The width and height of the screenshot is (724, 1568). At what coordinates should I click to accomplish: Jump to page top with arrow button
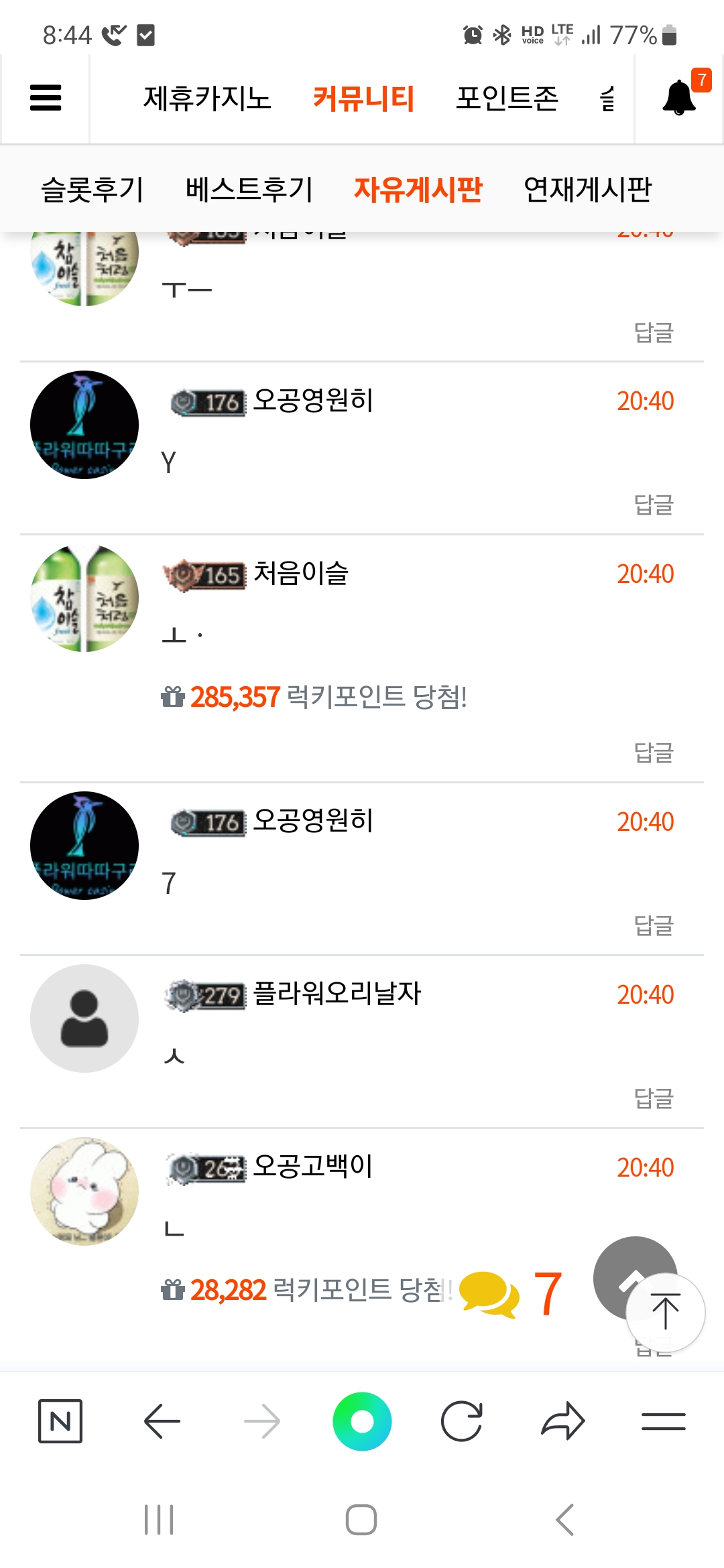pos(665,1313)
